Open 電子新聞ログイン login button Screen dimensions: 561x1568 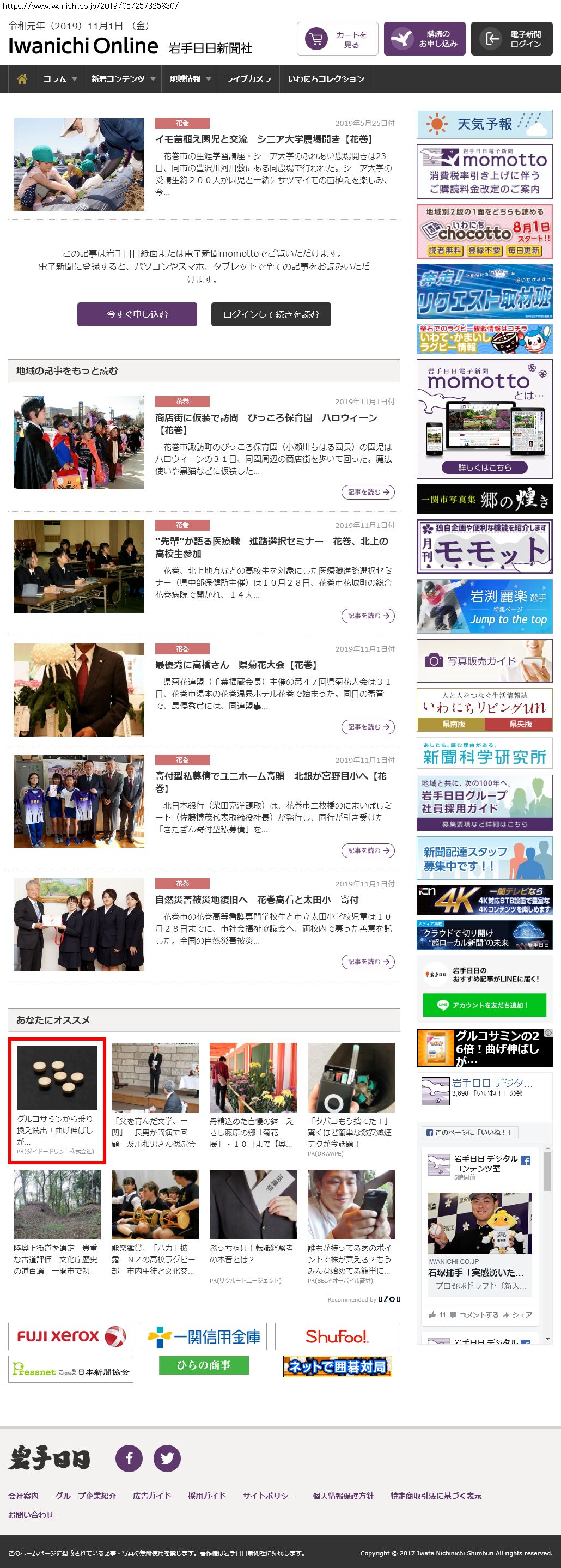pyautogui.click(x=512, y=39)
